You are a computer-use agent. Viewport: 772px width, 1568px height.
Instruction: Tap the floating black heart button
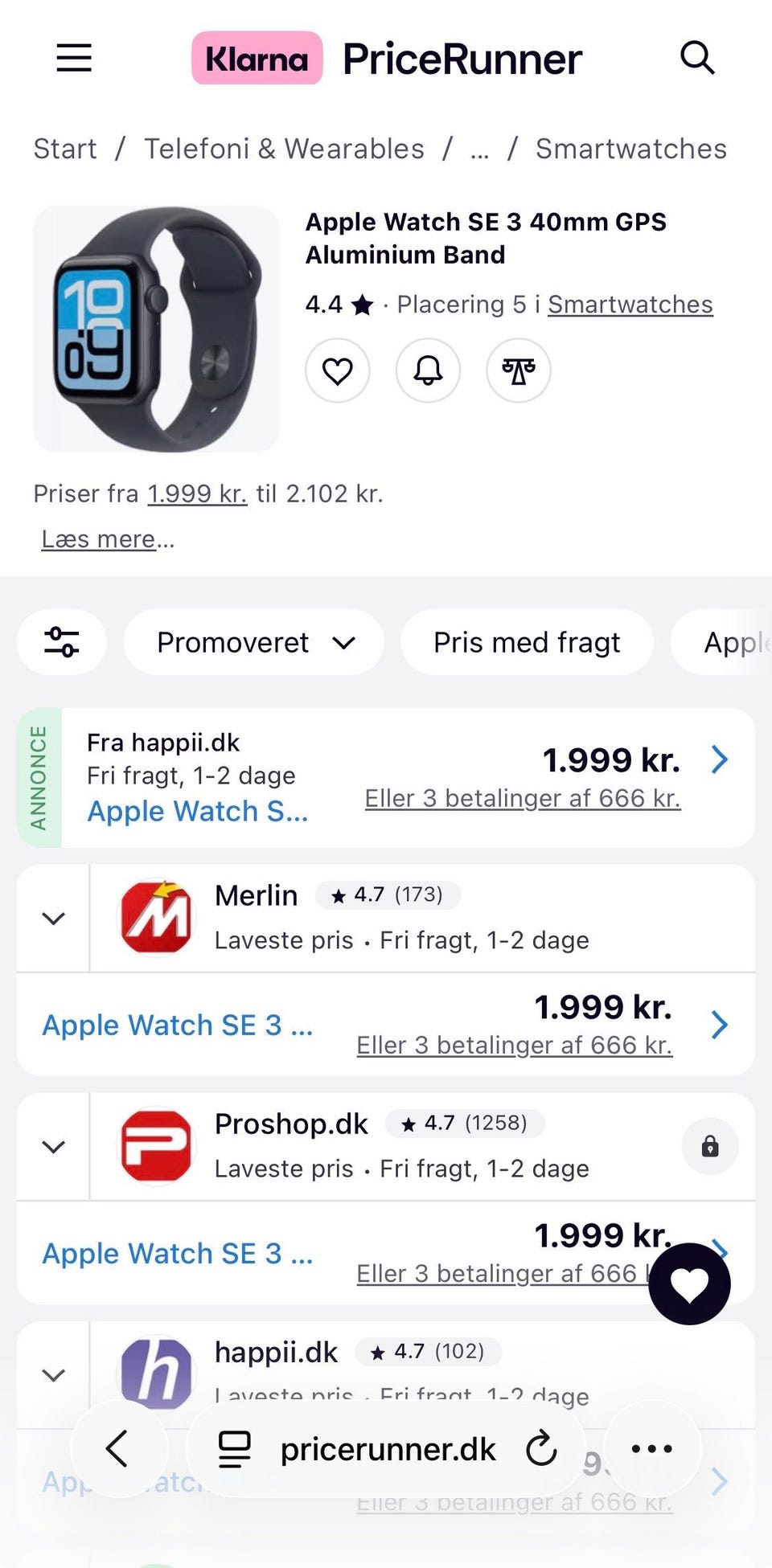[x=690, y=1283]
